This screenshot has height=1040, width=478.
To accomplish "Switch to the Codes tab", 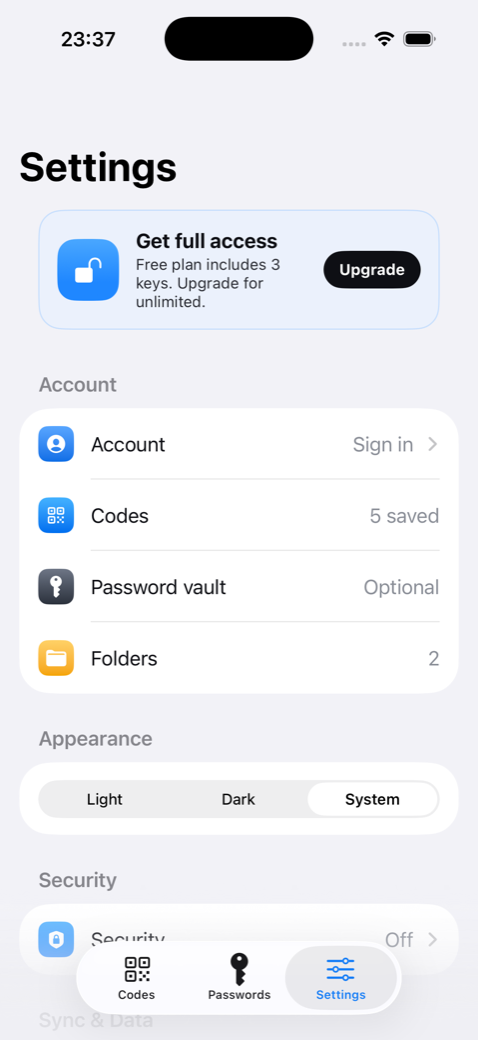I will (137, 978).
